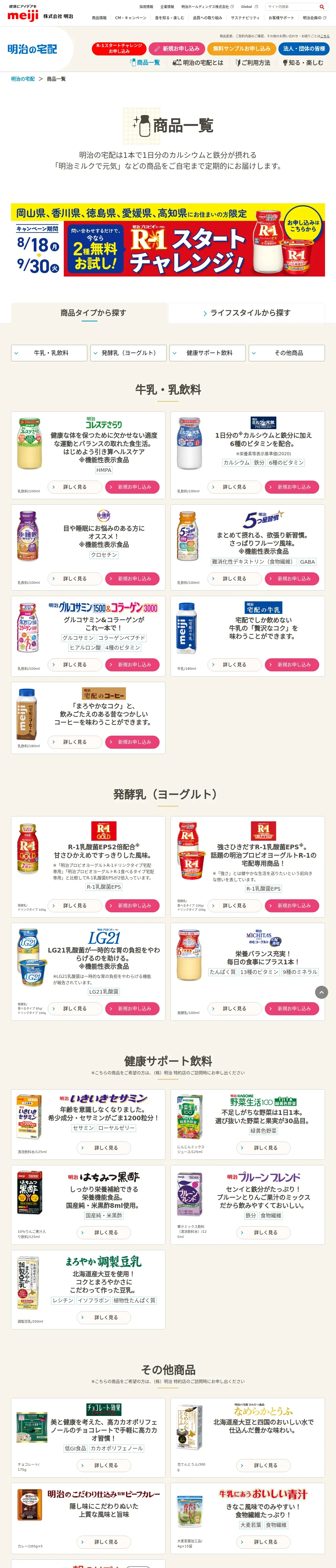
Task: Open 無料サンプルお申し込み button
Action: 242,49
